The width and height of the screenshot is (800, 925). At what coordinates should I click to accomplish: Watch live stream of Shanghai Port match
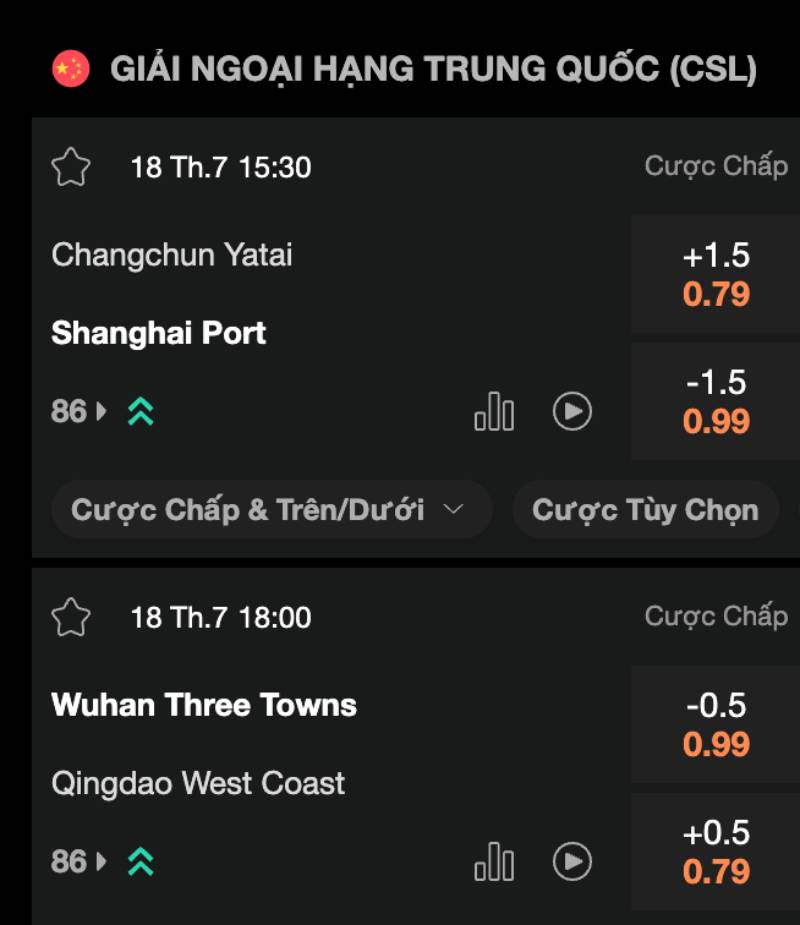[572, 411]
